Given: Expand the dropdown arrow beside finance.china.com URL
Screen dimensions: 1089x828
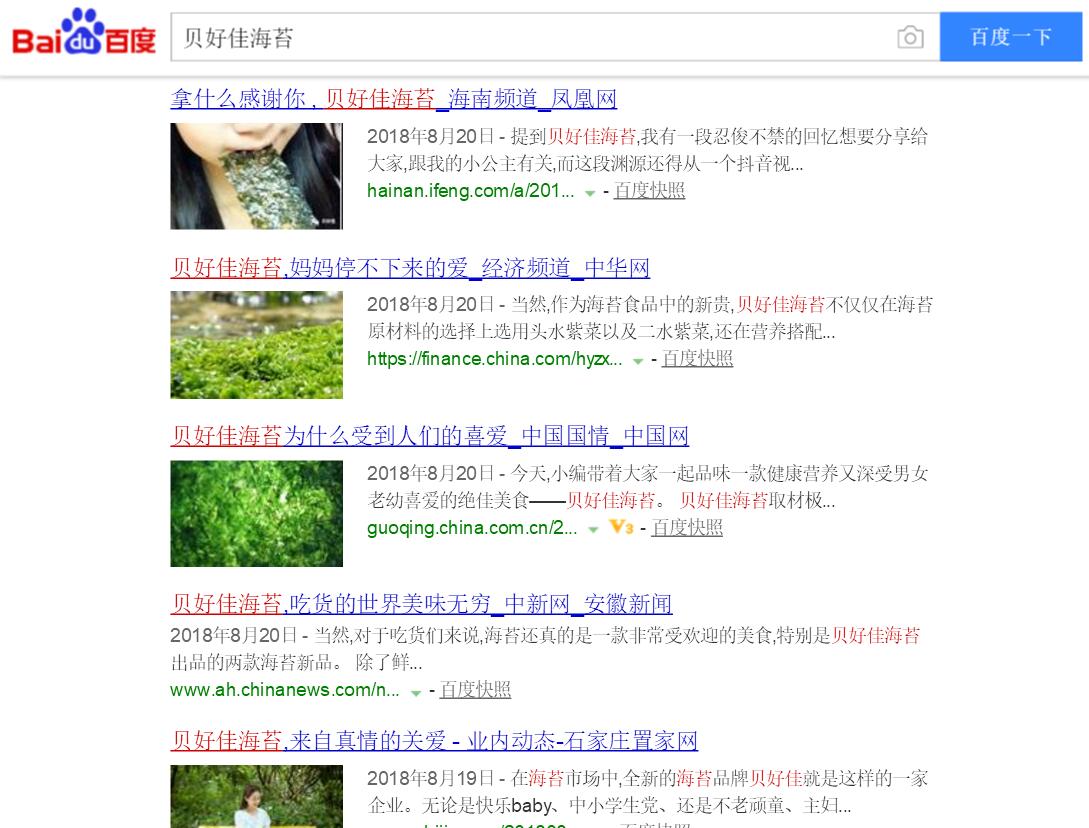Looking at the screenshot, I should (x=638, y=360).
